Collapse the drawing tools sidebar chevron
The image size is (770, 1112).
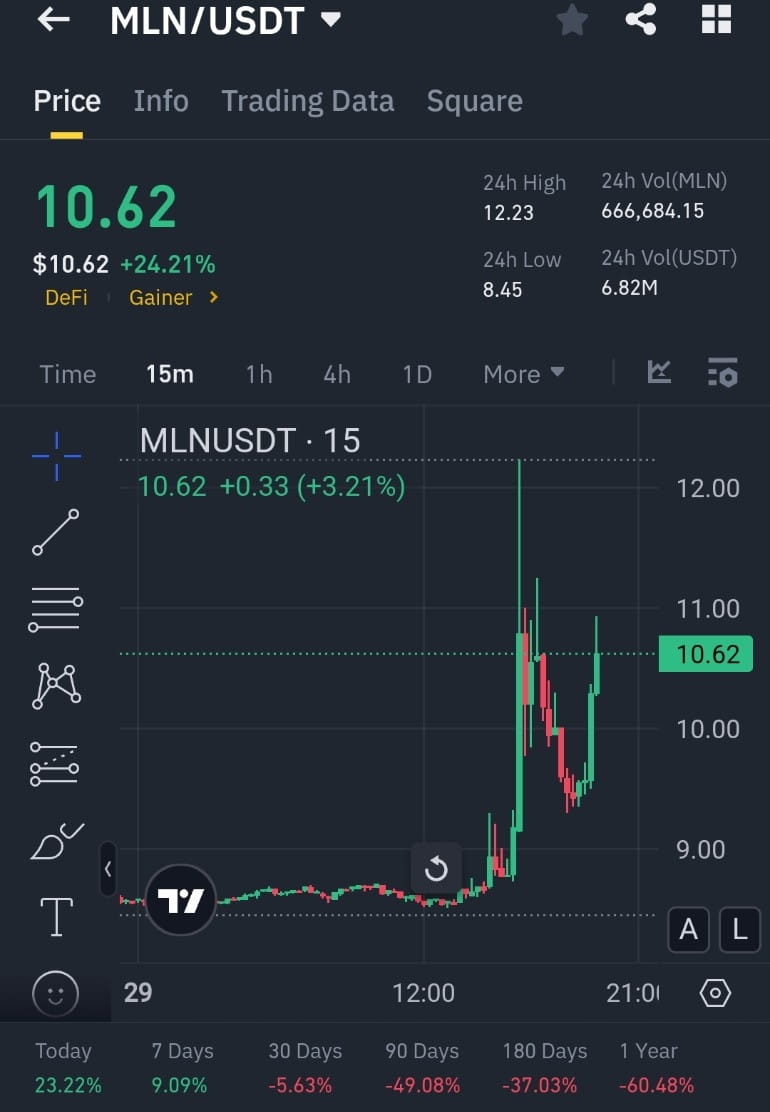[x=108, y=870]
